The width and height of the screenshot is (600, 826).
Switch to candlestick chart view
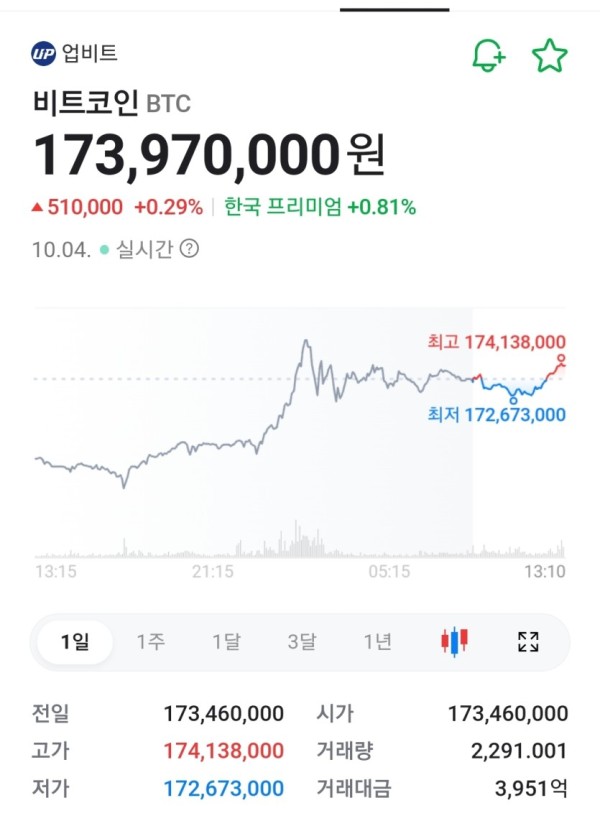click(454, 642)
